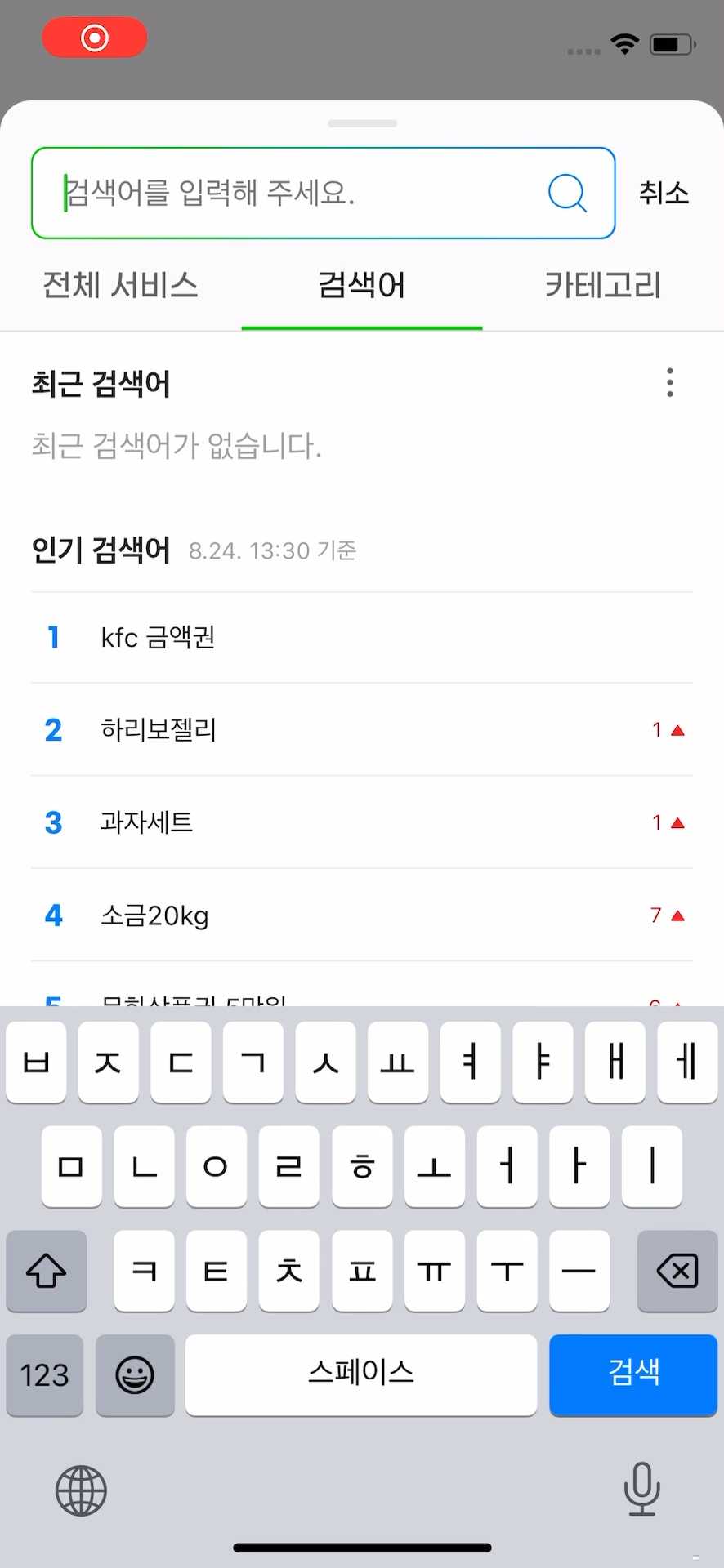Open the emoji keyboard
This screenshot has width=724, height=1568.
(x=135, y=1375)
